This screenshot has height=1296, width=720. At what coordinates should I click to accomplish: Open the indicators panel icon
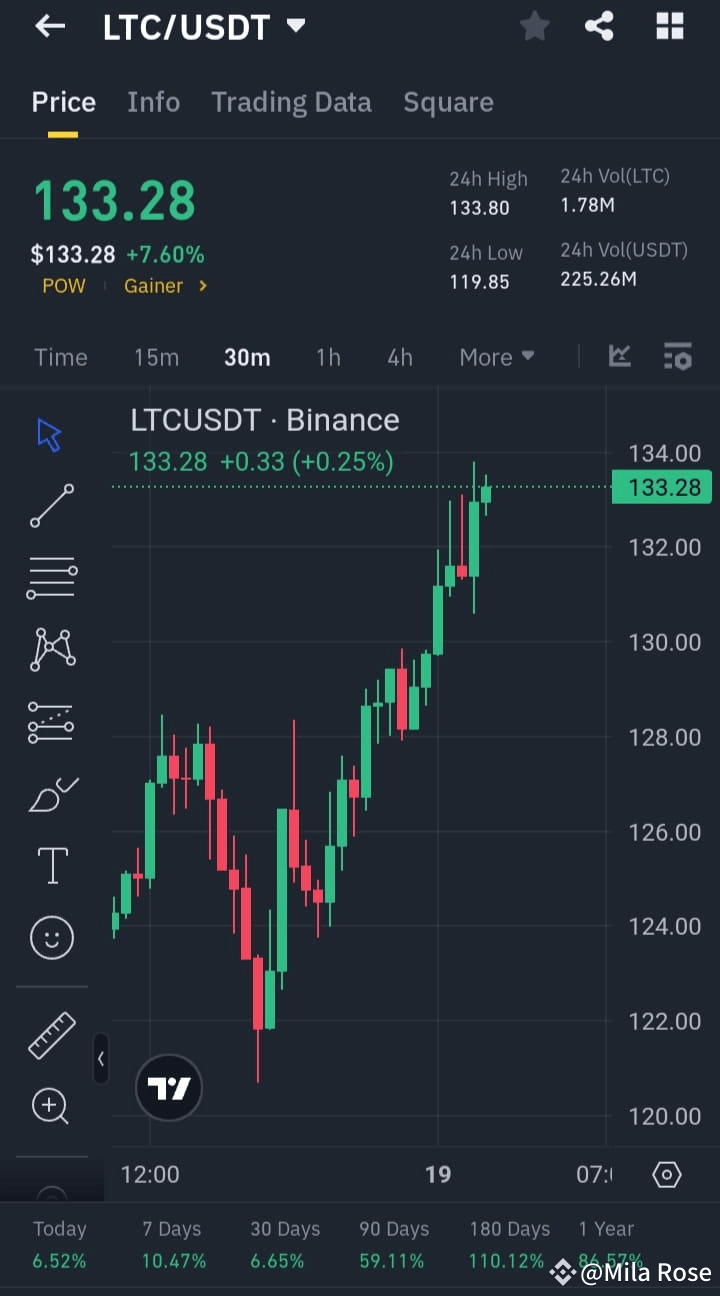(678, 356)
